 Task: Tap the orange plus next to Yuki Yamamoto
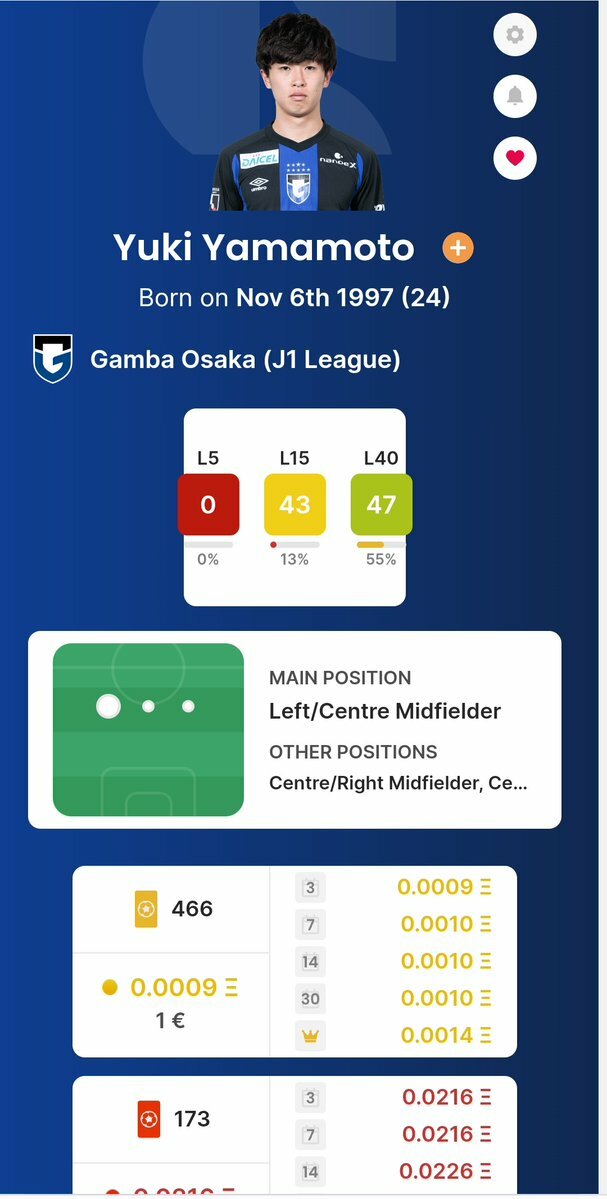[x=458, y=248]
